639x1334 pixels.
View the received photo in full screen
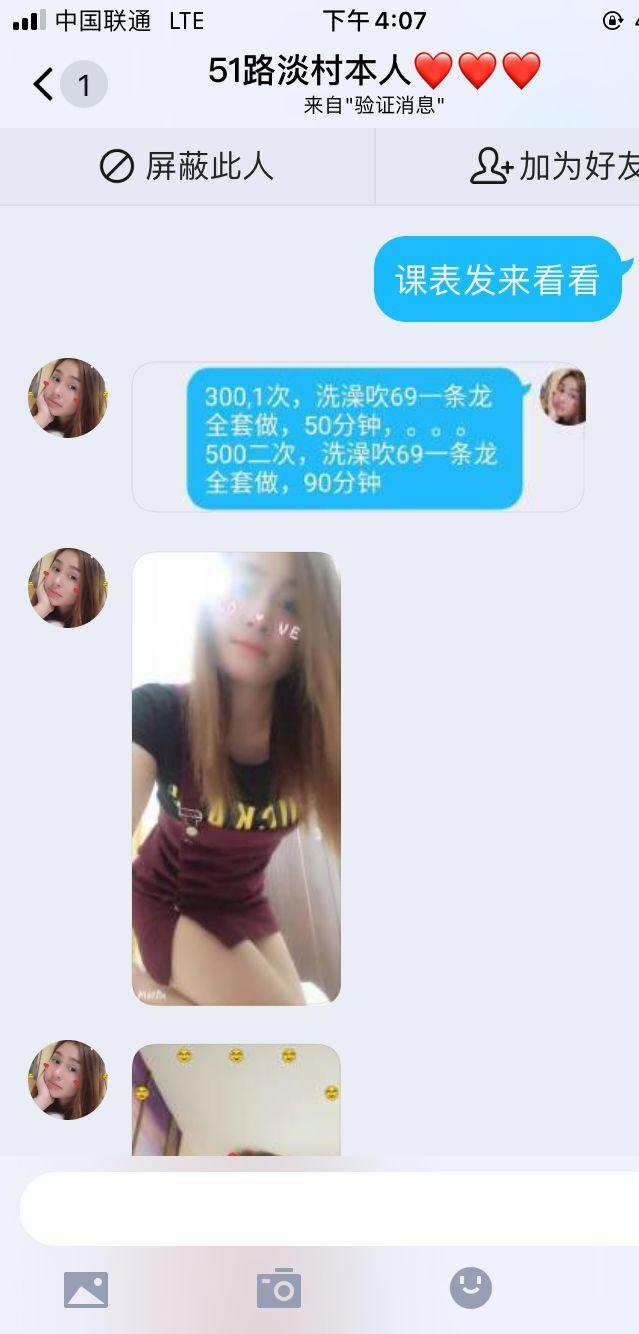236,778
